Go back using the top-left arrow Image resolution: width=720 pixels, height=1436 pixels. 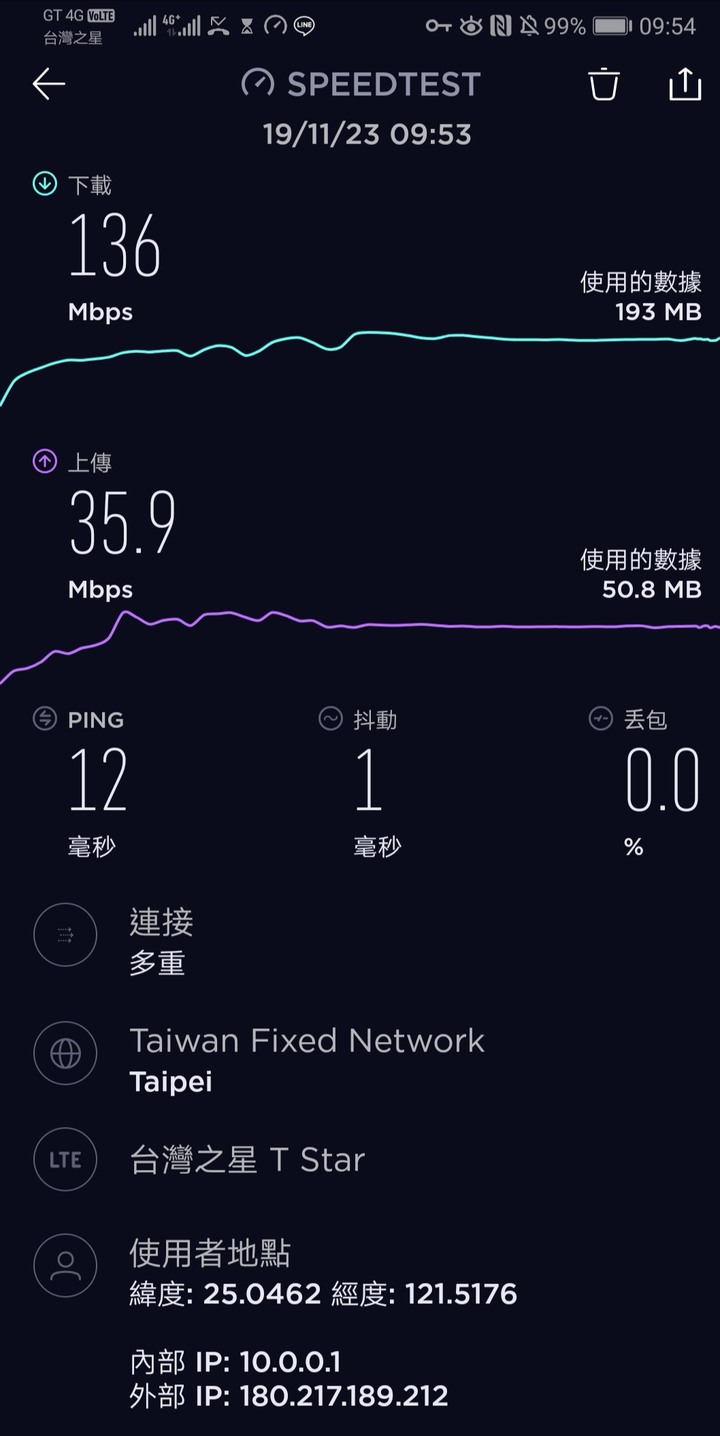(48, 85)
